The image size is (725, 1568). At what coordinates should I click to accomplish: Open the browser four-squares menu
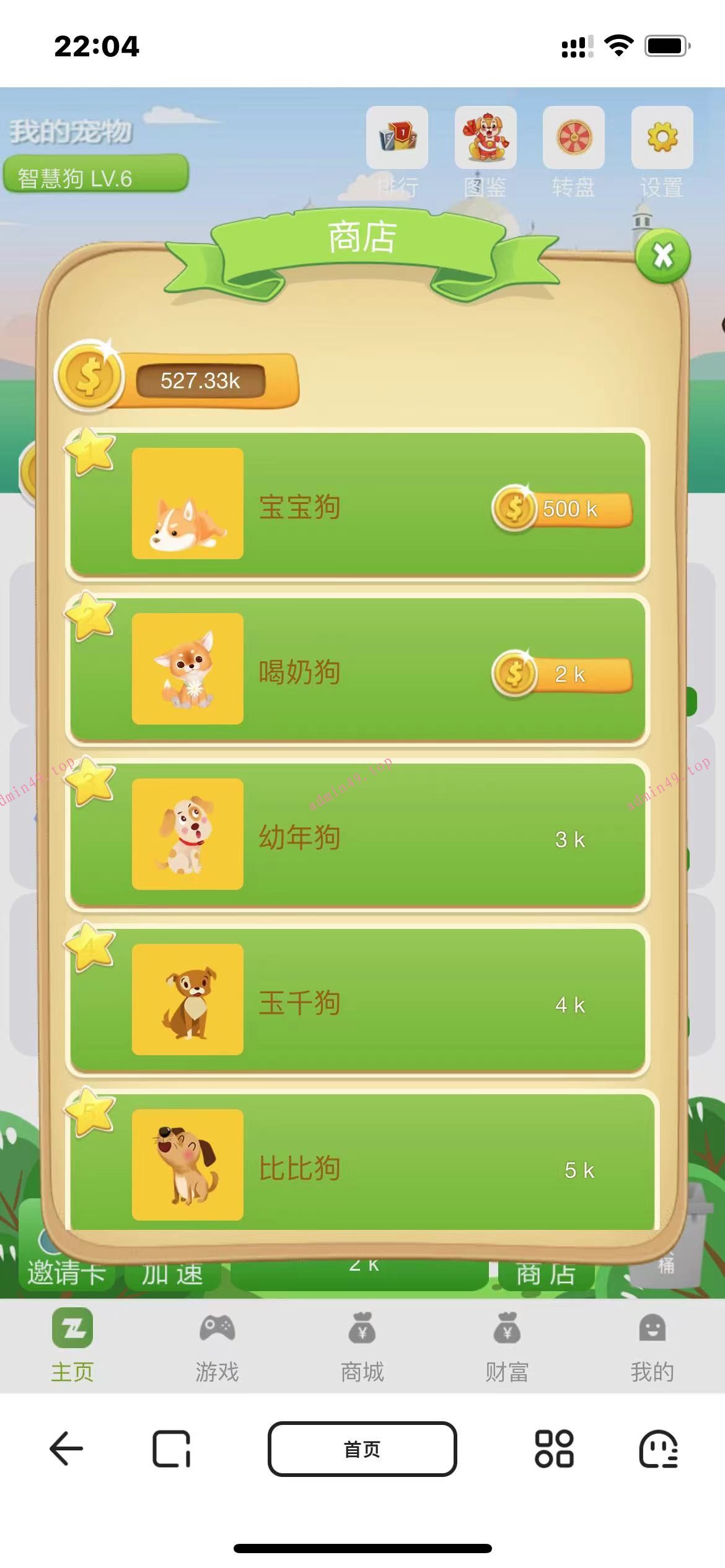pyautogui.click(x=554, y=1449)
